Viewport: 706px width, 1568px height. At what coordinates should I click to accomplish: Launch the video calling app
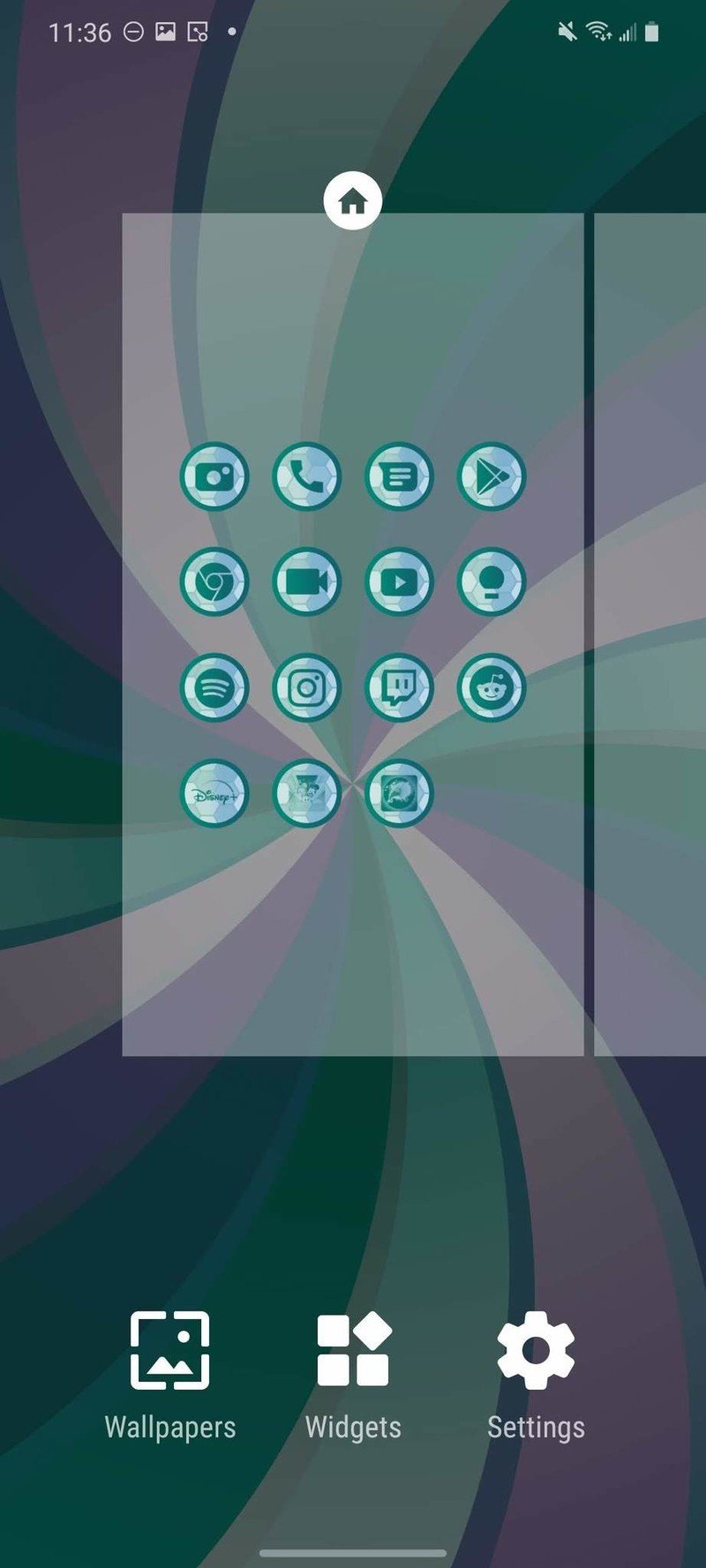click(x=306, y=582)
